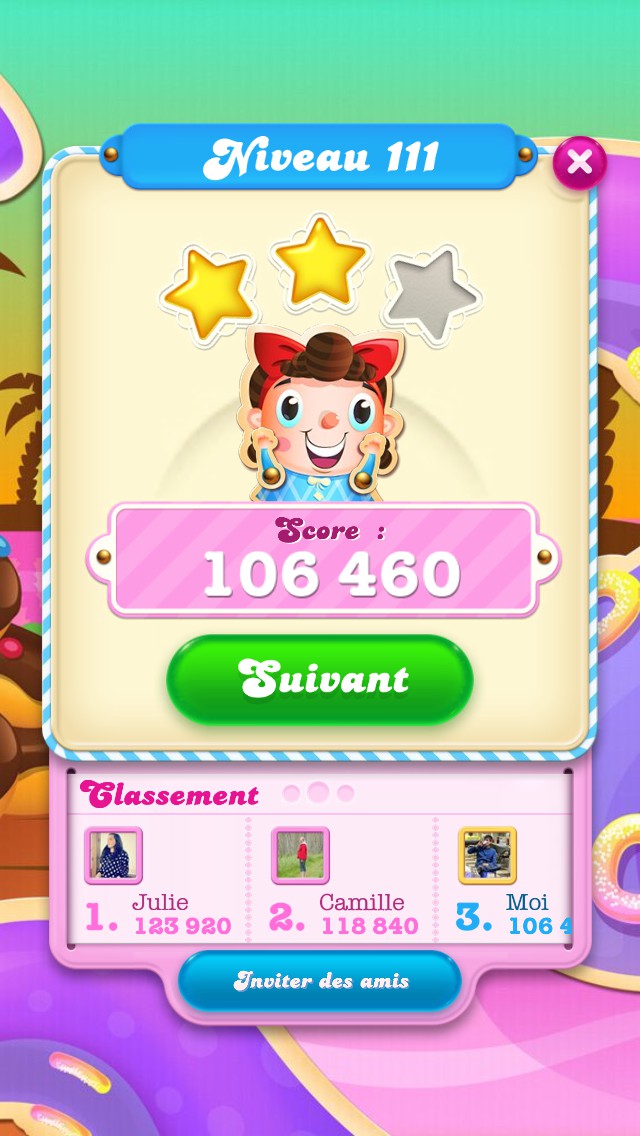This screenshot has width=640, height=1136.
Task: Tap Inviter des amis button
Action: point(320,981)
